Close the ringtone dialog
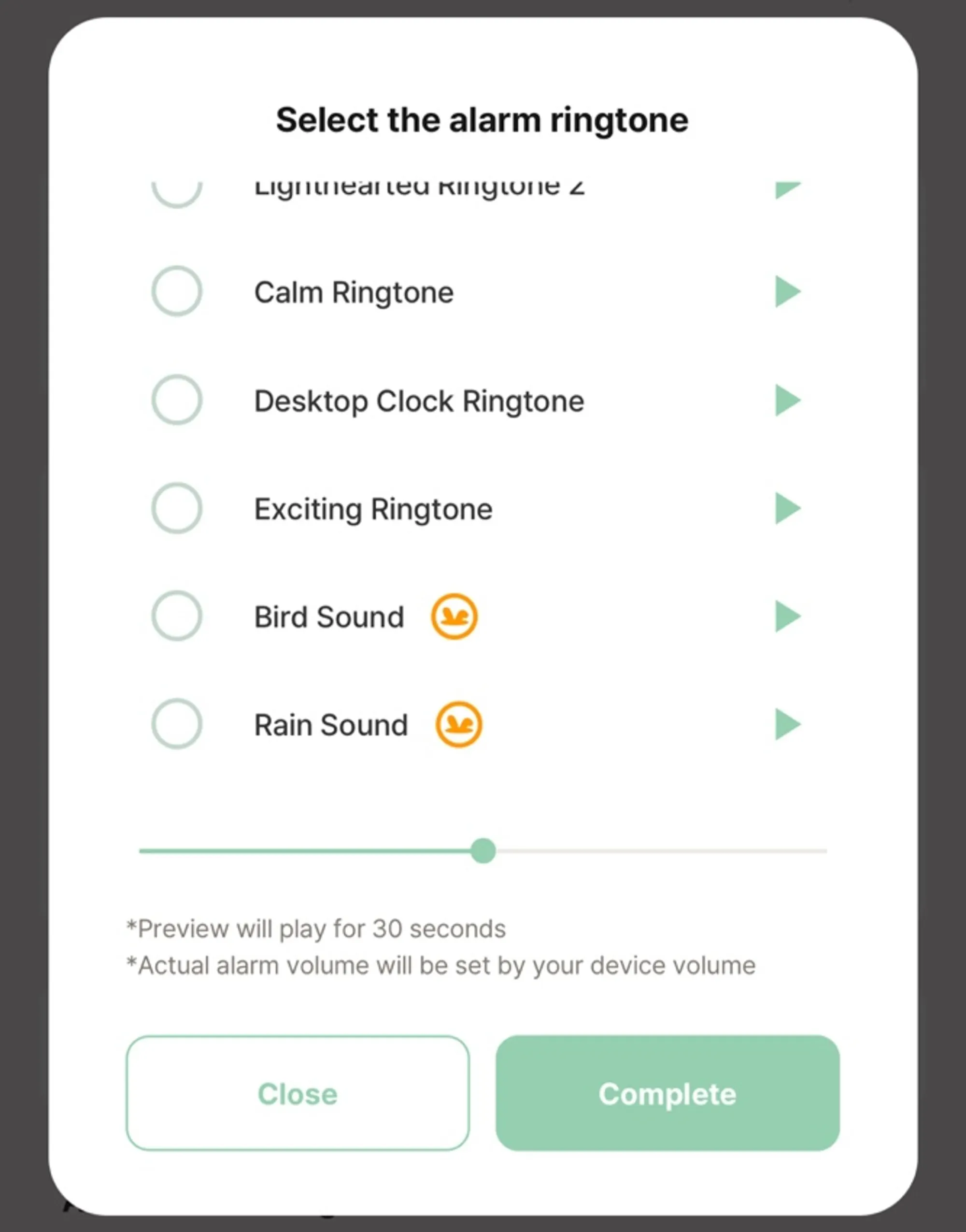This screenshot has width=966, height=1232. click(x=298, y=1093)
